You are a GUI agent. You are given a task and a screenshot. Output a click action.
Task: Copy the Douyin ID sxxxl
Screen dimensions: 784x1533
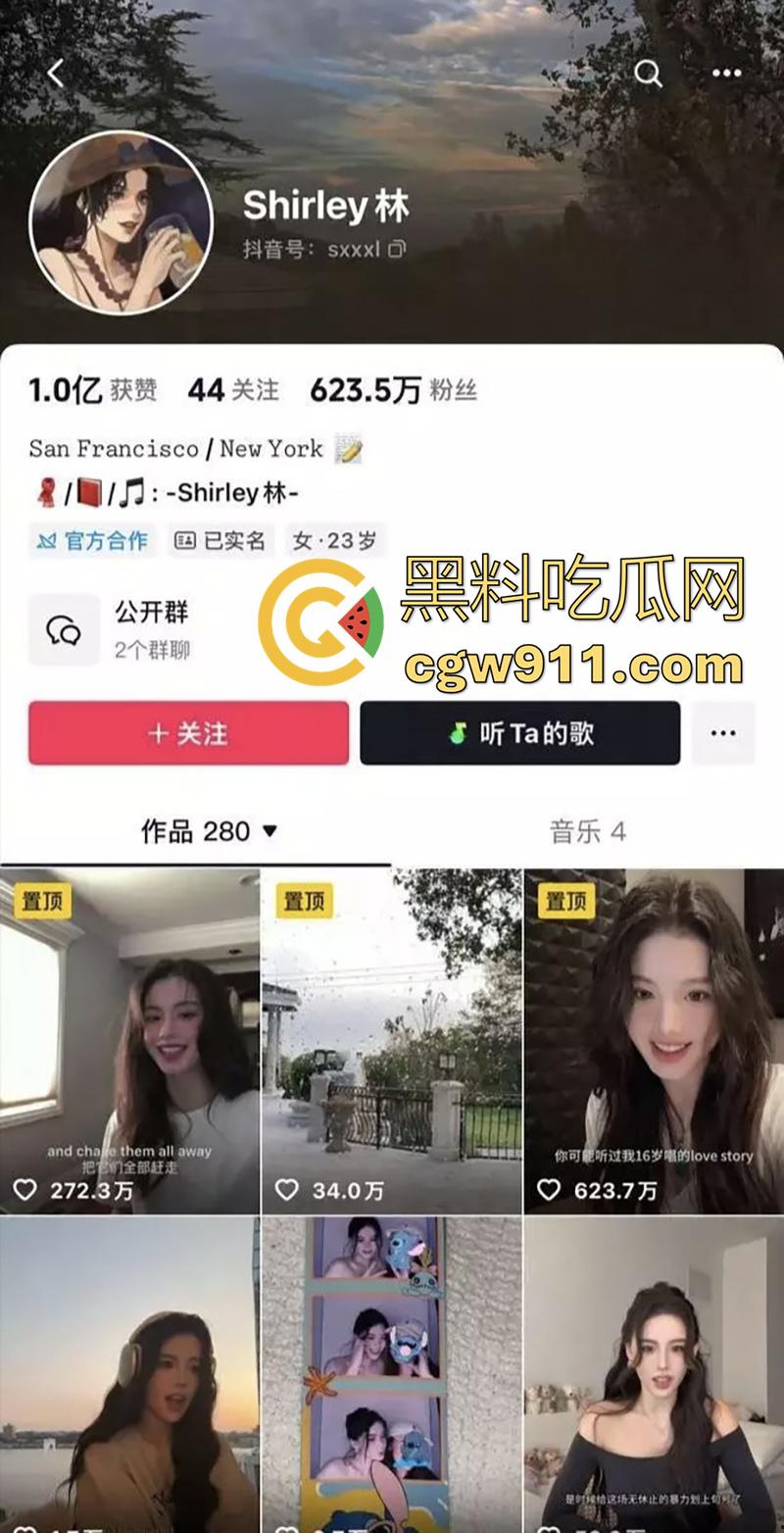(x=397, y=249)
